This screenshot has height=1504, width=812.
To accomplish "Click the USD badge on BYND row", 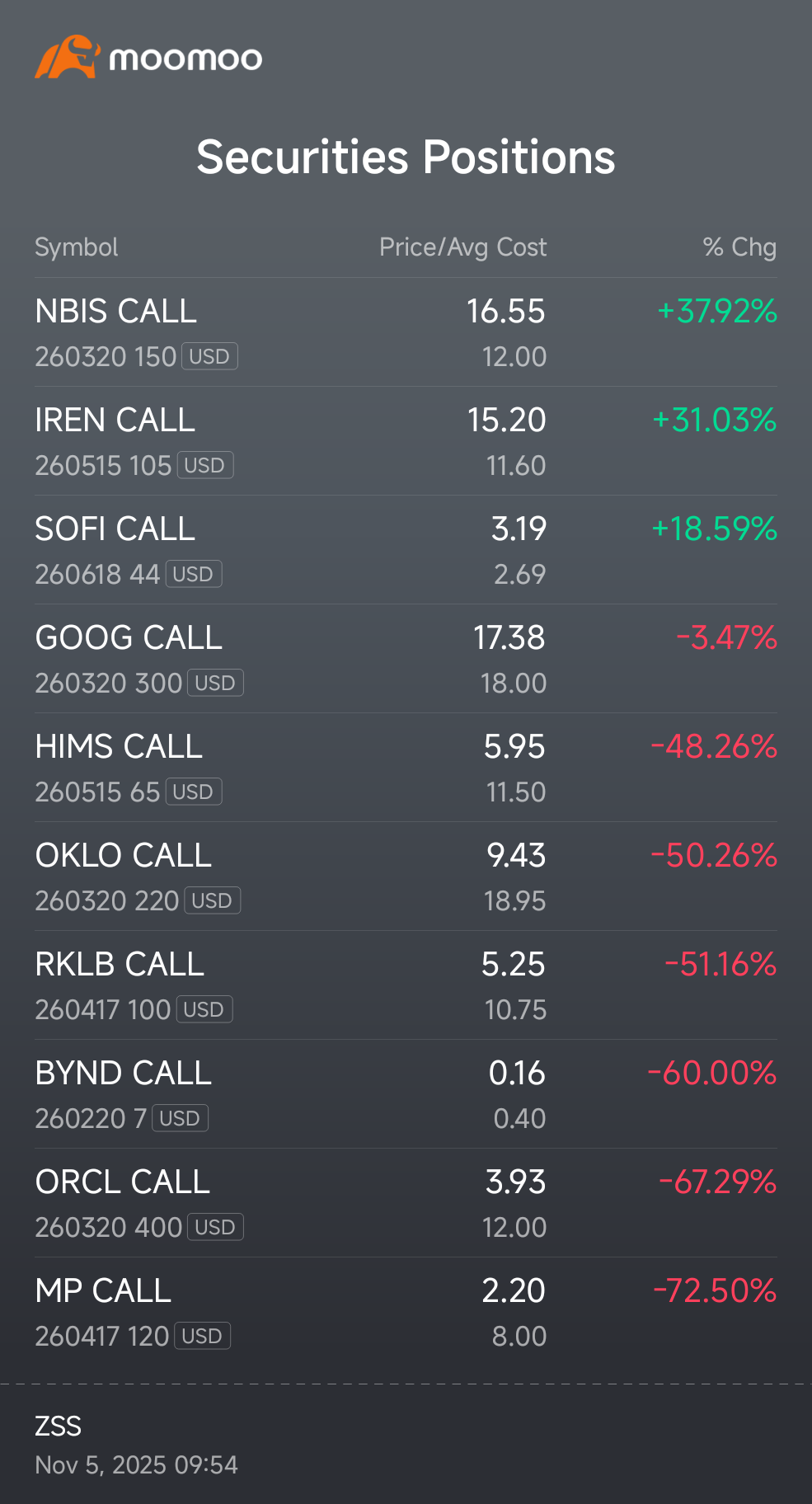I will (180, 1118).
